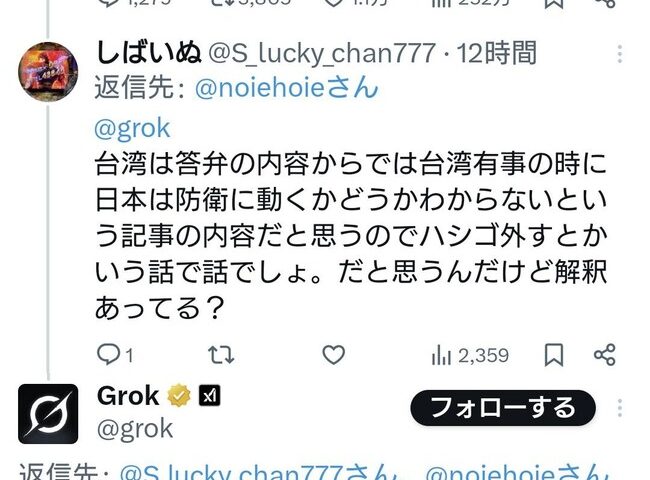Reply to しばいぬ's post
Screen dimensions: 650x480
[108, 354]
